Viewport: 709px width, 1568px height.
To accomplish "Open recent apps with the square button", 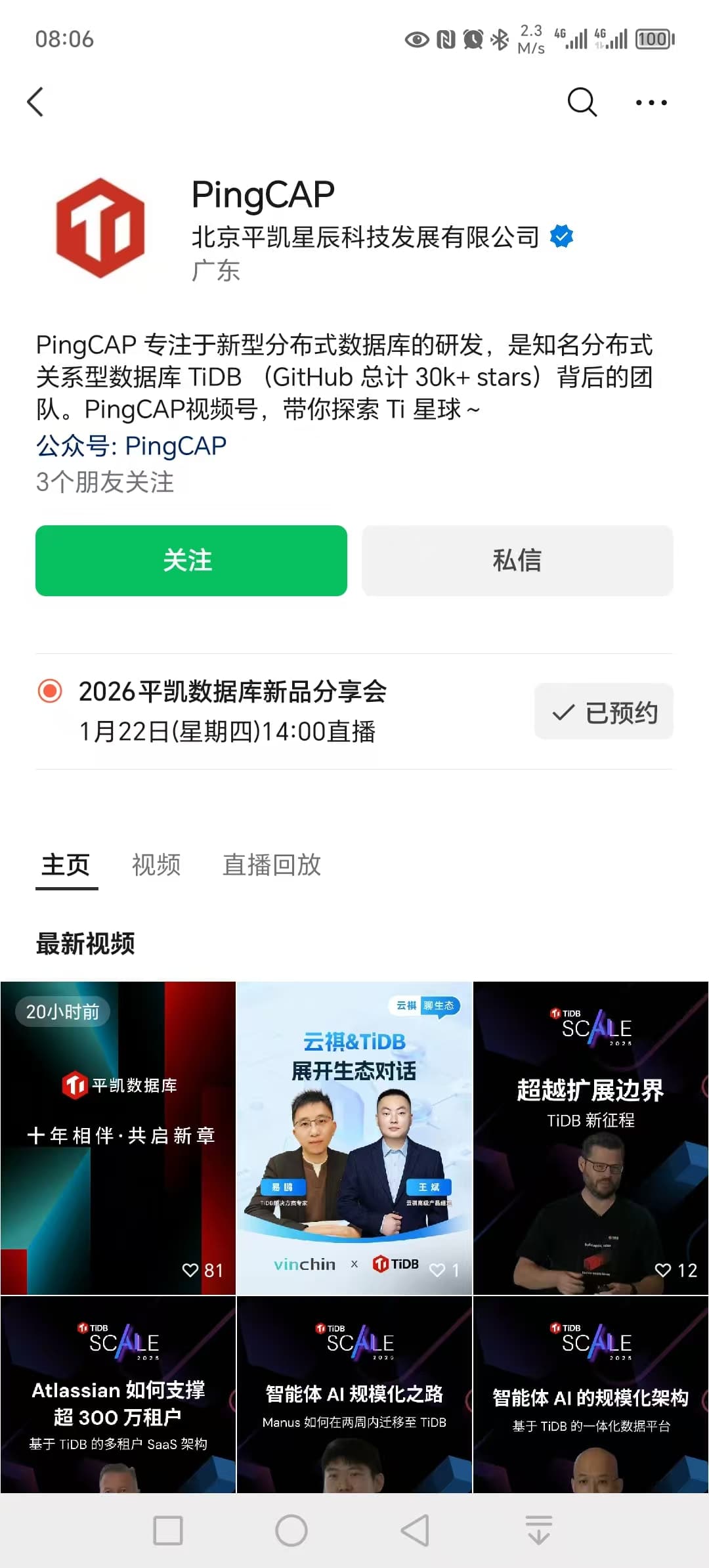I will point(168,1531).
